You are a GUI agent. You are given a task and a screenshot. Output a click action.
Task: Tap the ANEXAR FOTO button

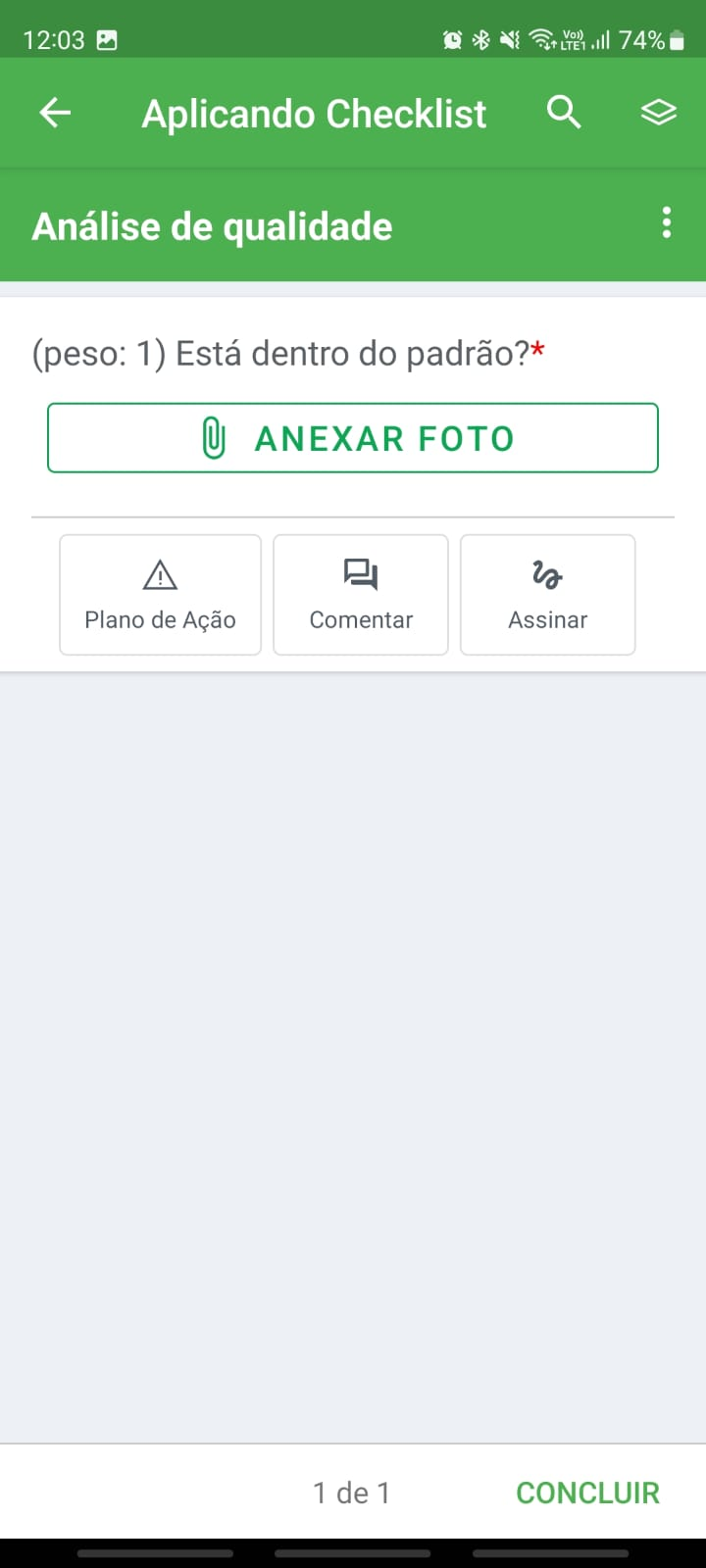click(353, 438)
